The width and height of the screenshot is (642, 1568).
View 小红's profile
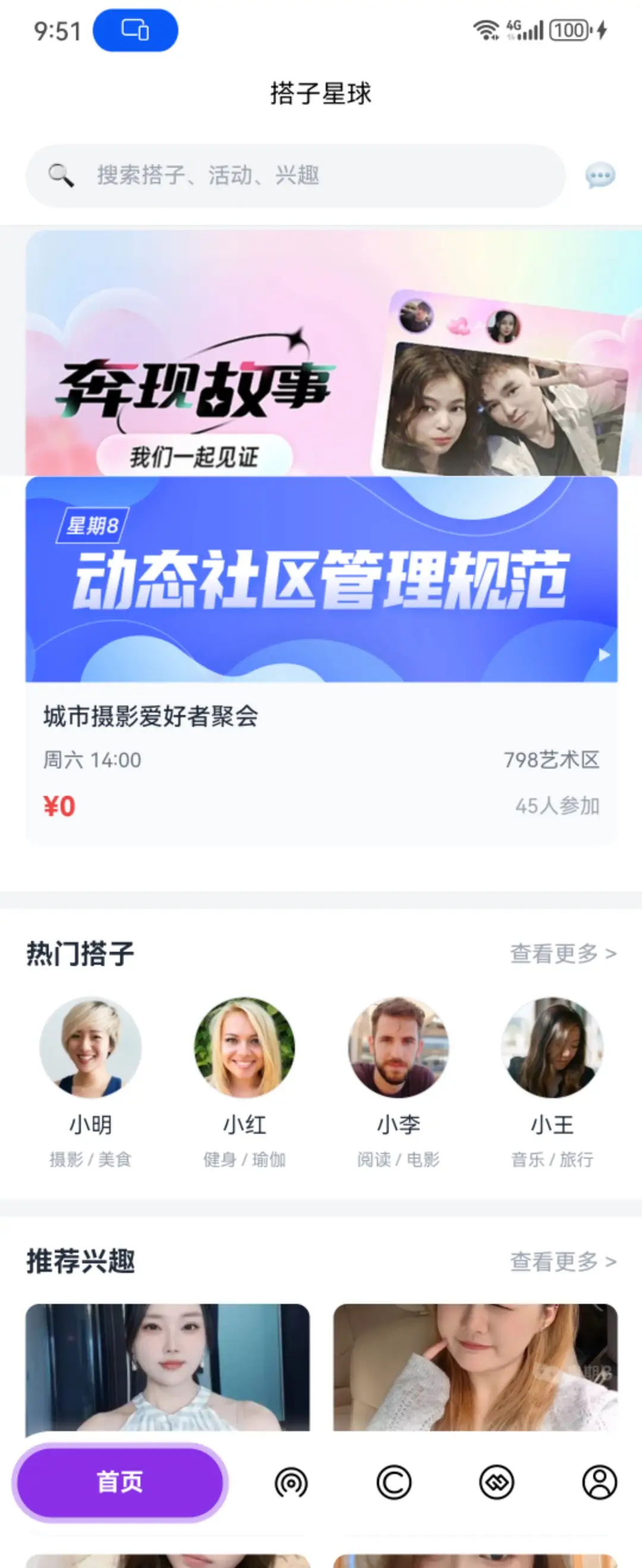coord(244,1048)
